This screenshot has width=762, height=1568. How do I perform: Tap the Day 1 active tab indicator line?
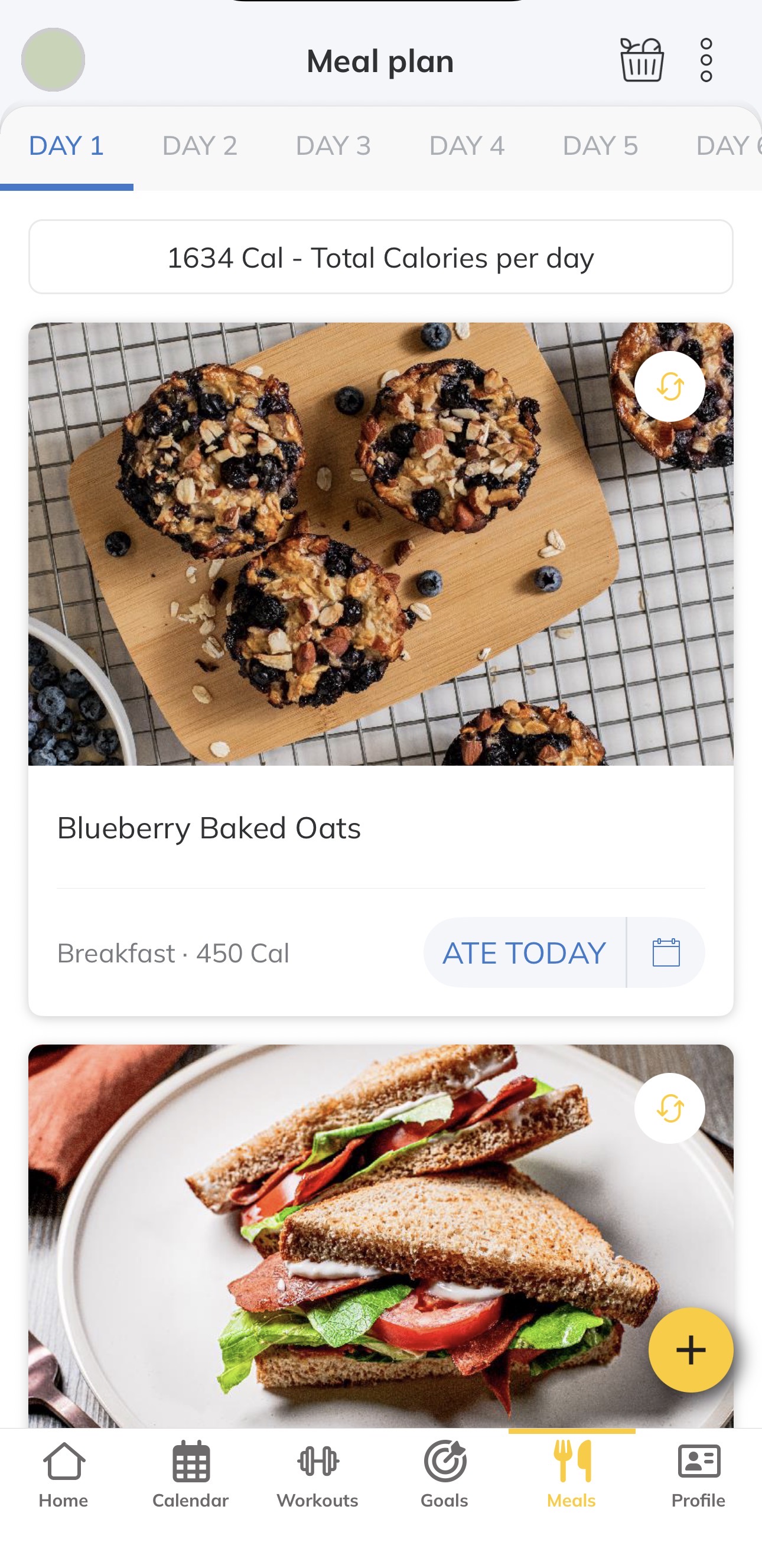pyautogui.click(x=67, y=186)
